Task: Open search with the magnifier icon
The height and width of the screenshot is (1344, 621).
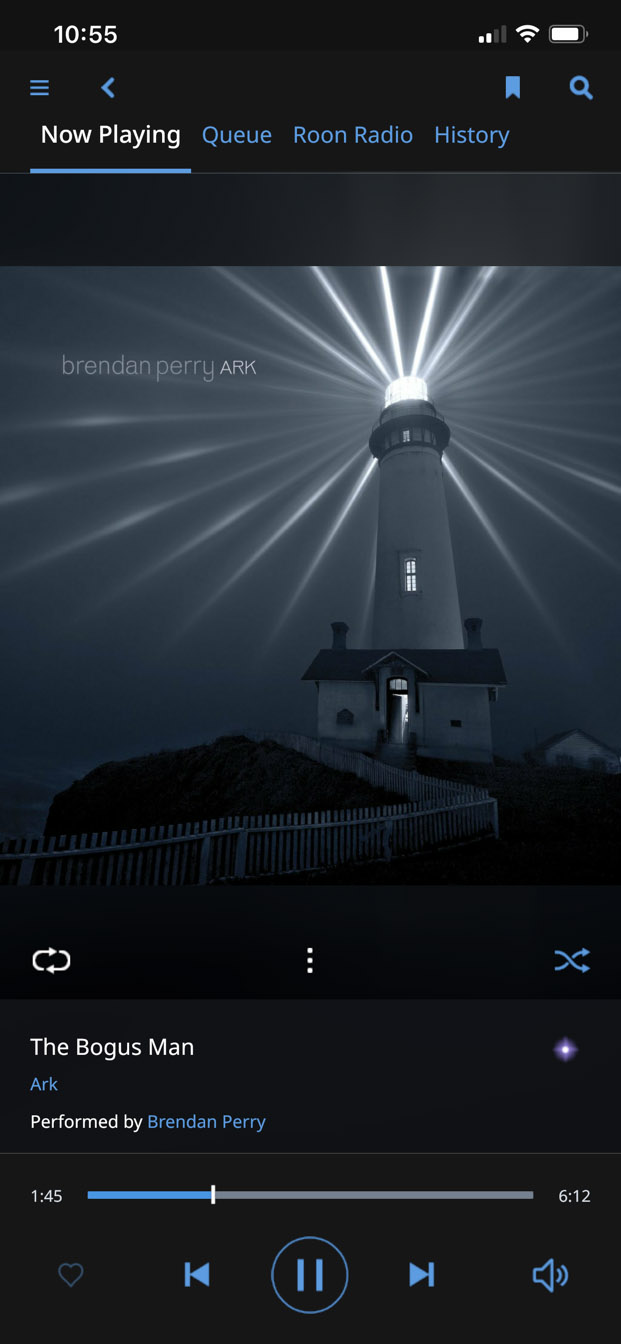Action: [x=581, y=88]
